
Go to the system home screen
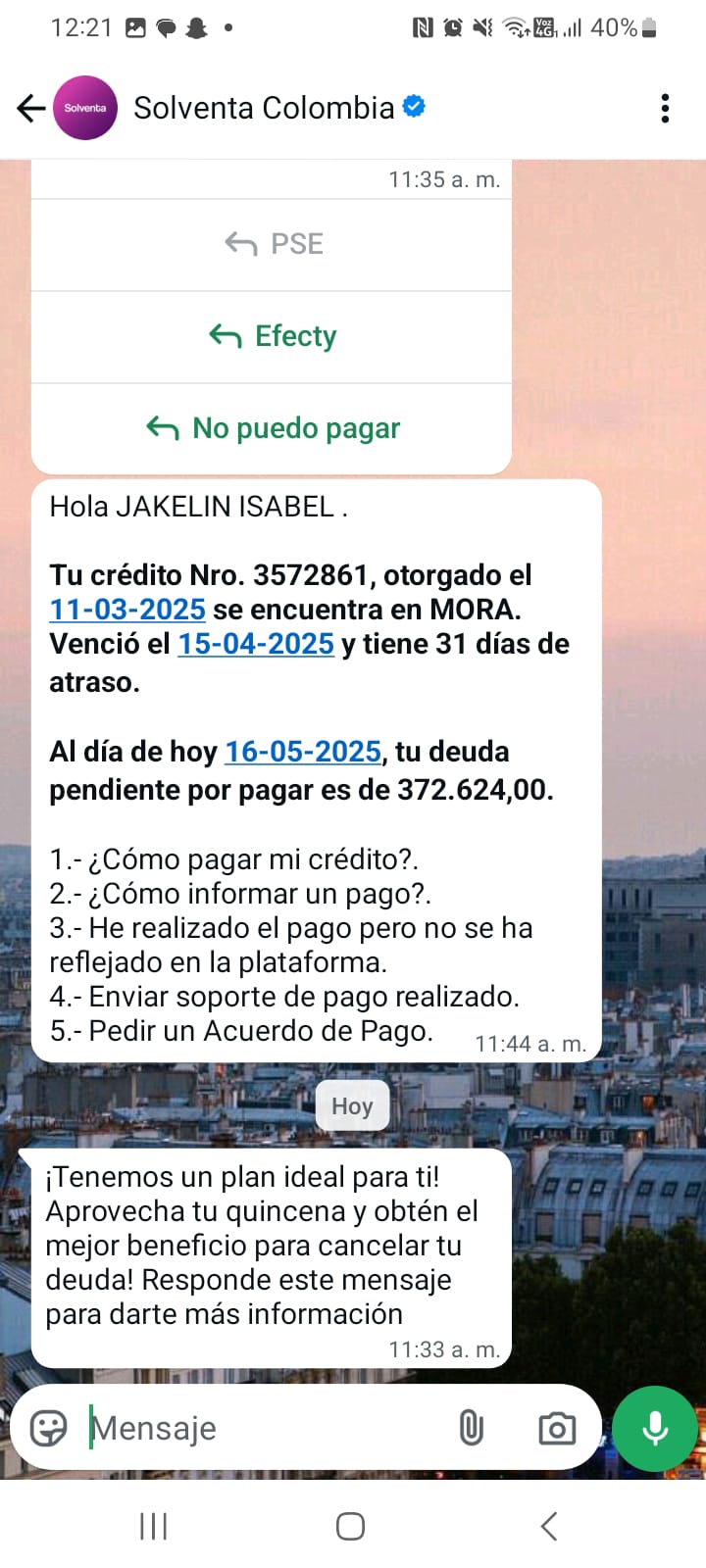(351, 1526)
